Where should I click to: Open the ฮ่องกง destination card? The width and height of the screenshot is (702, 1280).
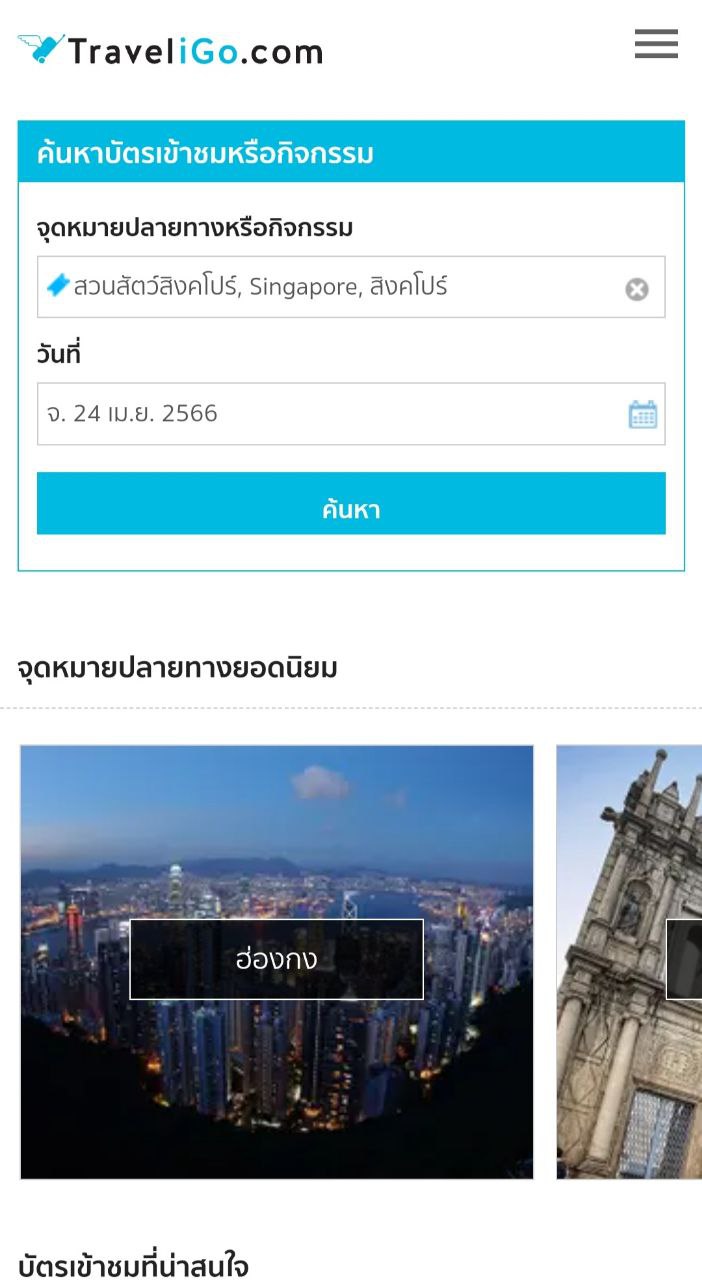[x=277, y=960]
